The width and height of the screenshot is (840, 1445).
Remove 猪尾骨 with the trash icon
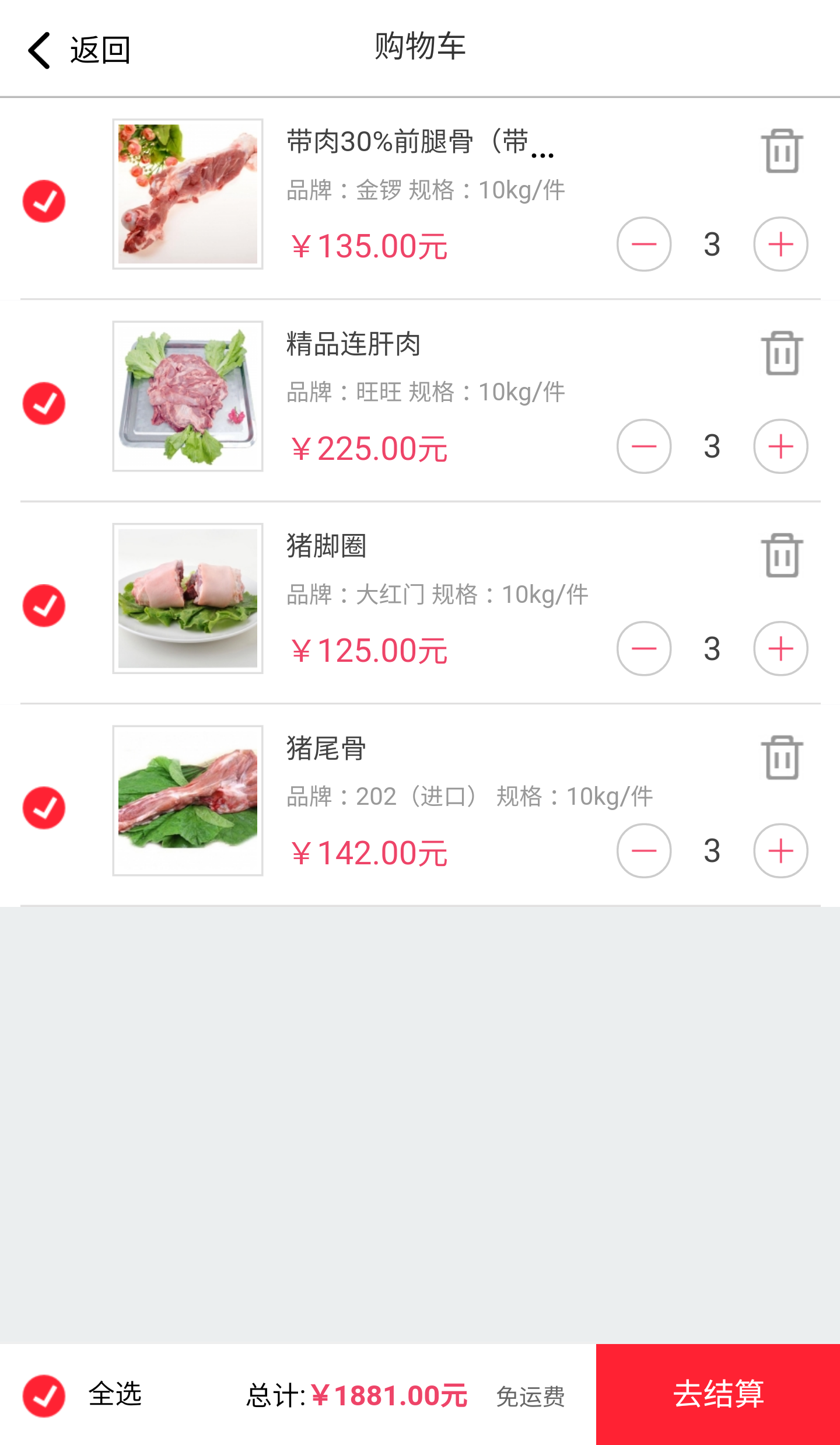coord(782,758)
